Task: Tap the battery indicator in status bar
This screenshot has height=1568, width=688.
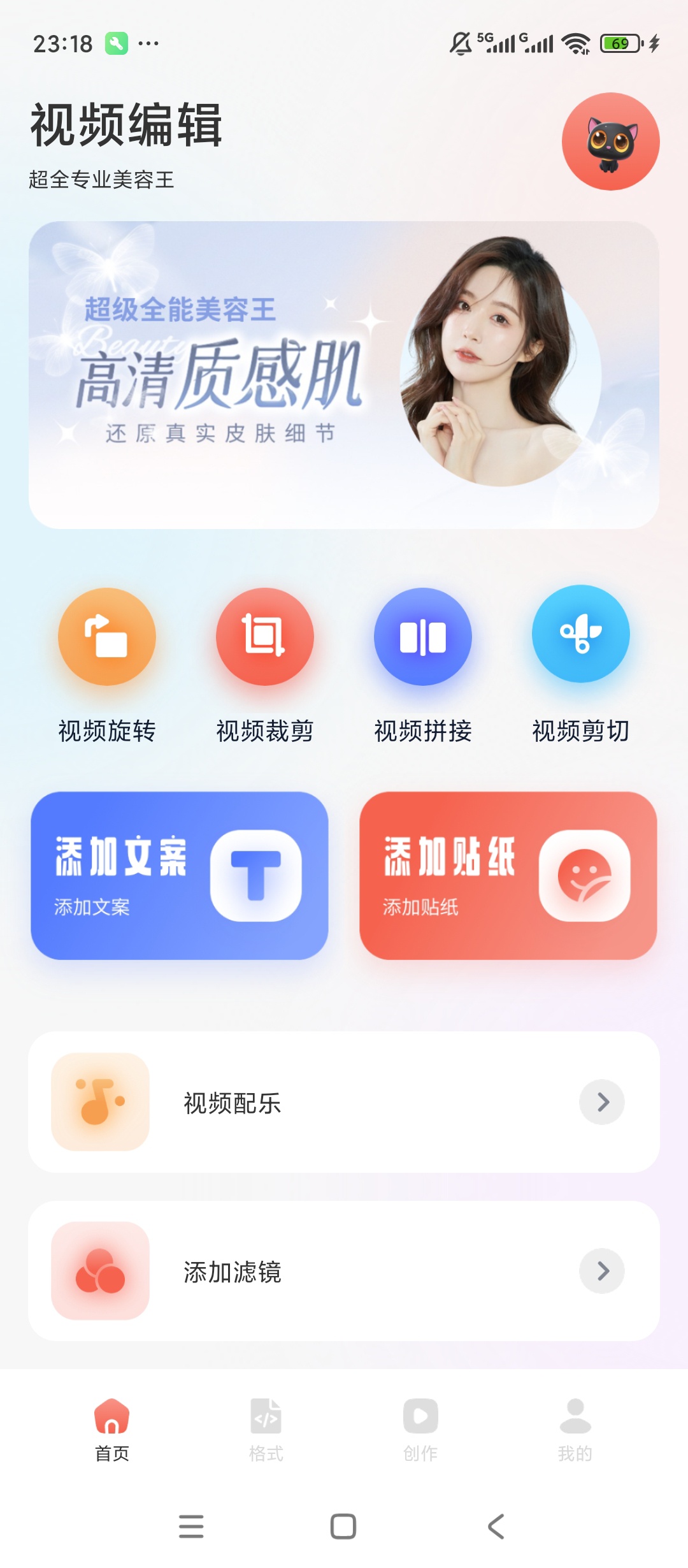Action: (619, 43)
